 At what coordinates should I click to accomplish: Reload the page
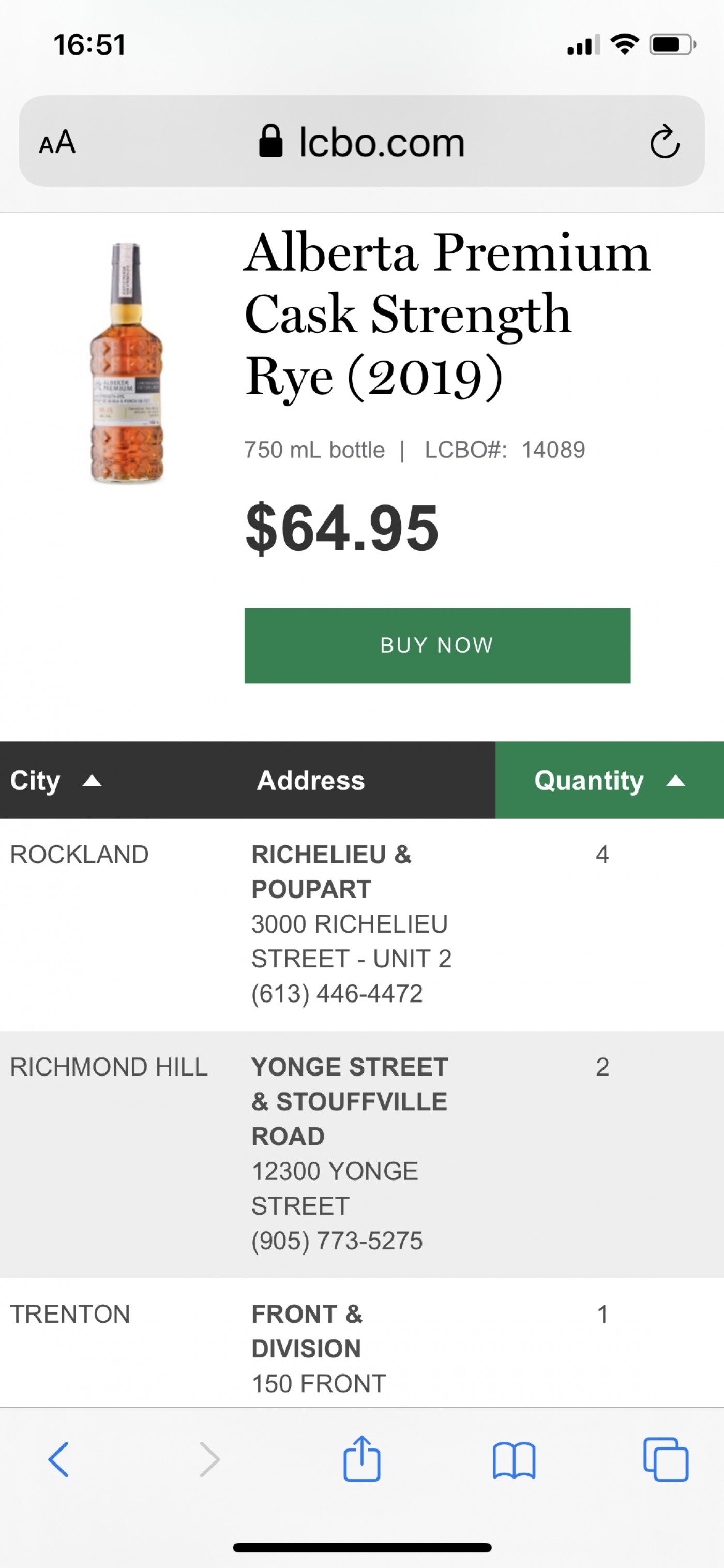(665, 142)
